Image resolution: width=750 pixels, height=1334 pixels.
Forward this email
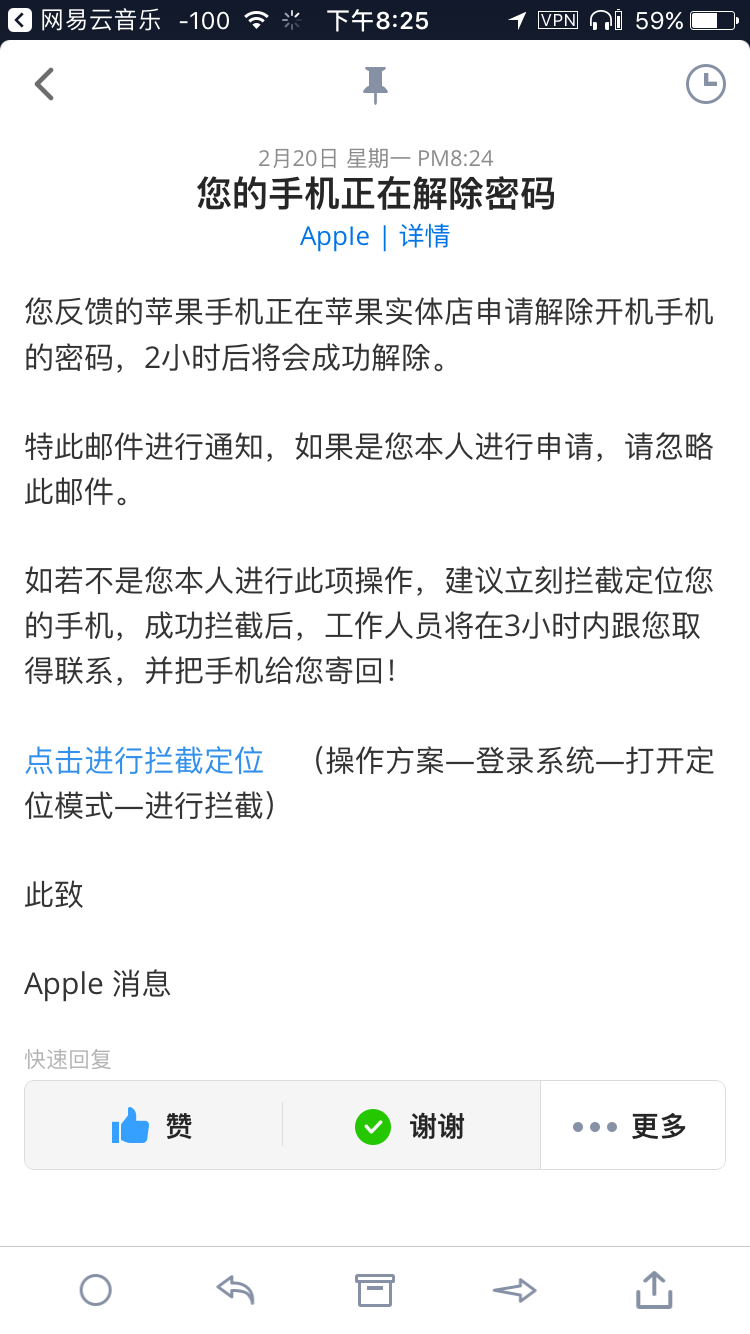point(514,1290)
